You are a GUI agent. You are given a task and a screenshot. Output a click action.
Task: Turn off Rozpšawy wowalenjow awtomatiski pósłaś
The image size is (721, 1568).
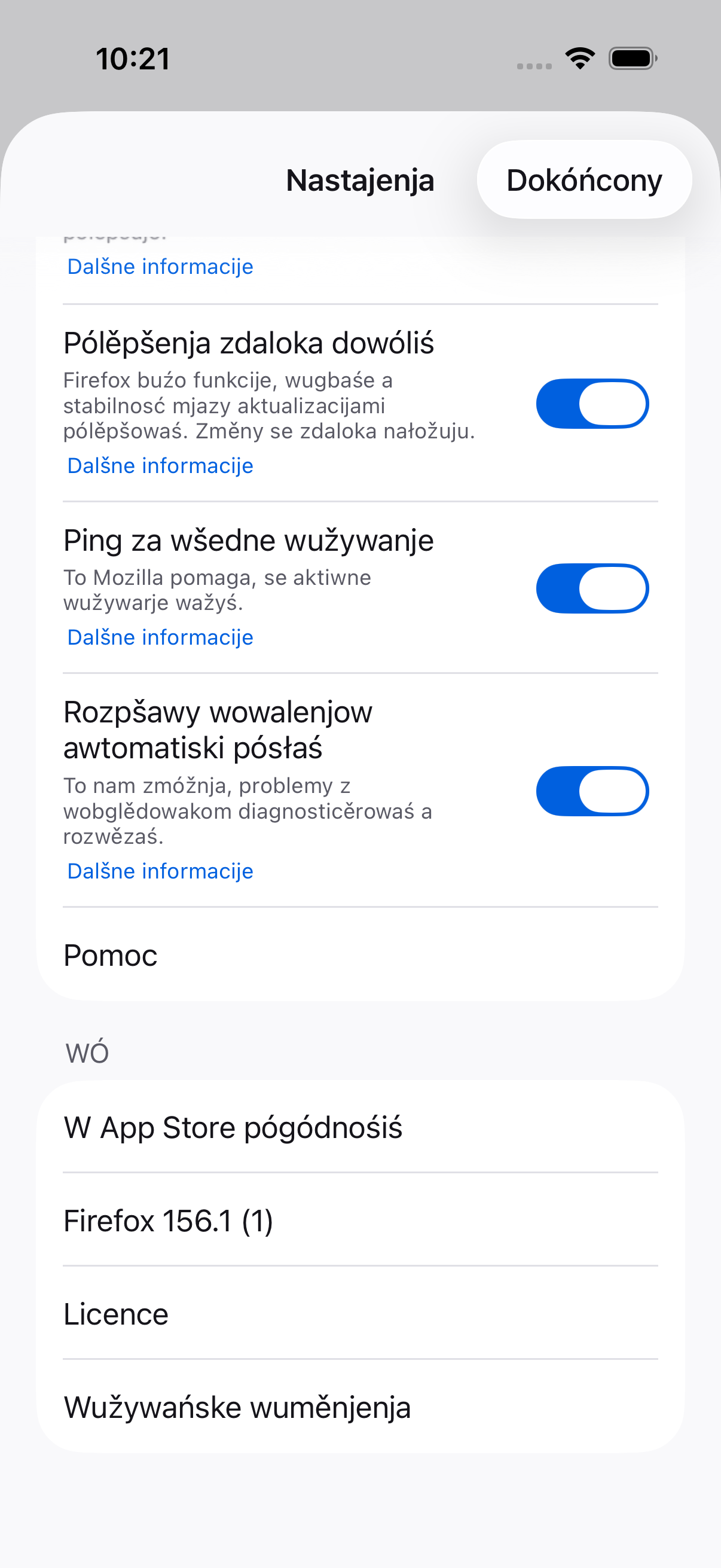click(x=592, y=791)
